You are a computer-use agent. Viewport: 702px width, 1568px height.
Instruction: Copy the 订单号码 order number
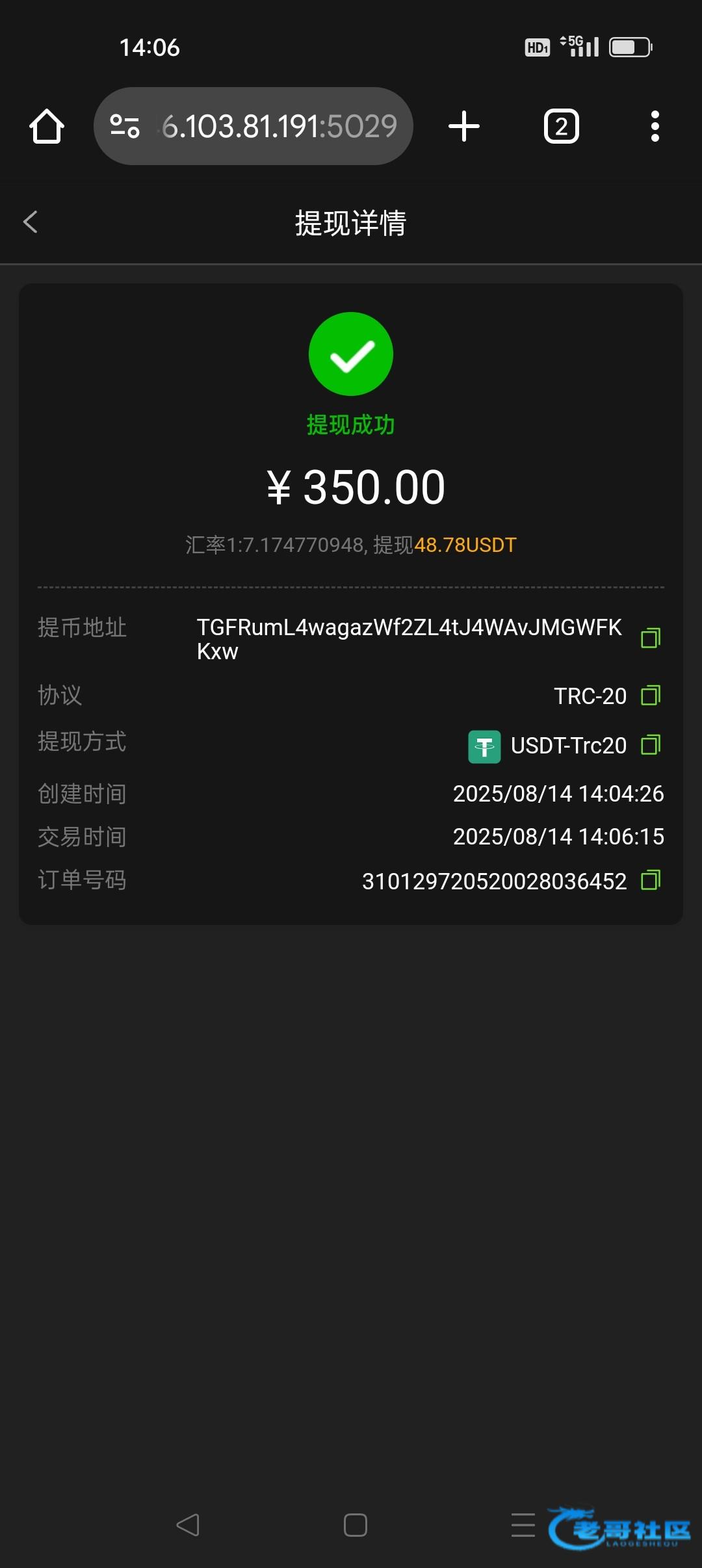click(x=651, y=881)
